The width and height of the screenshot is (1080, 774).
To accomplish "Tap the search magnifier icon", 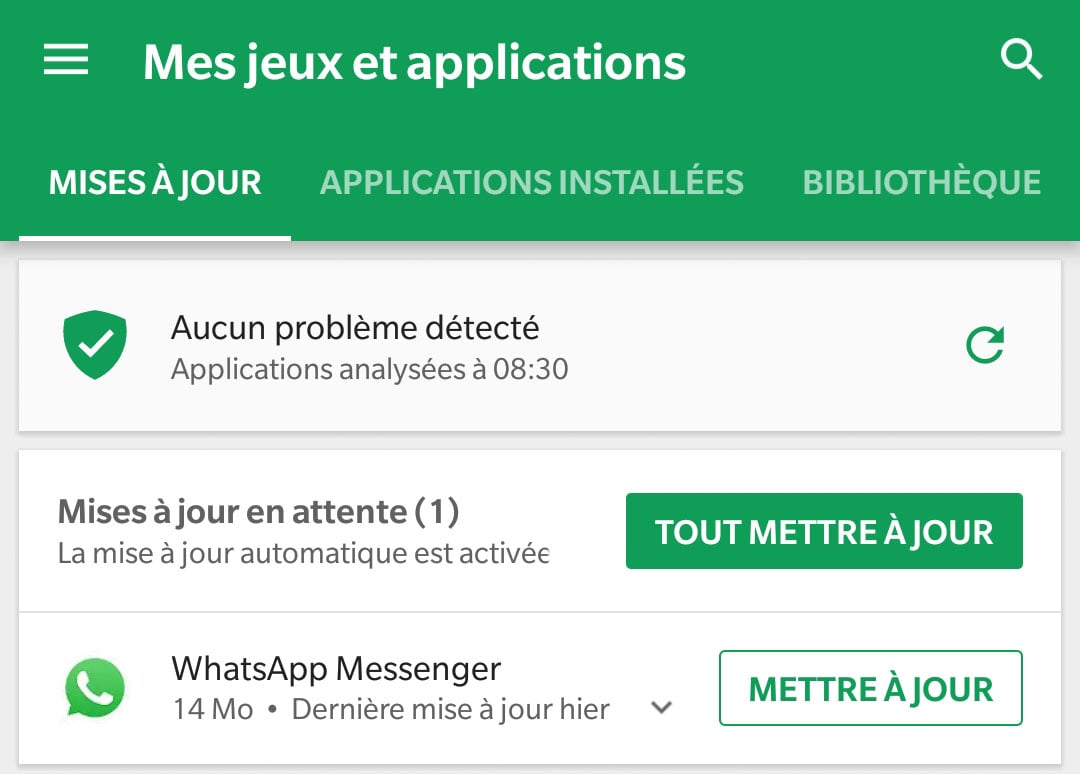I will click(x=1021, y=61).
